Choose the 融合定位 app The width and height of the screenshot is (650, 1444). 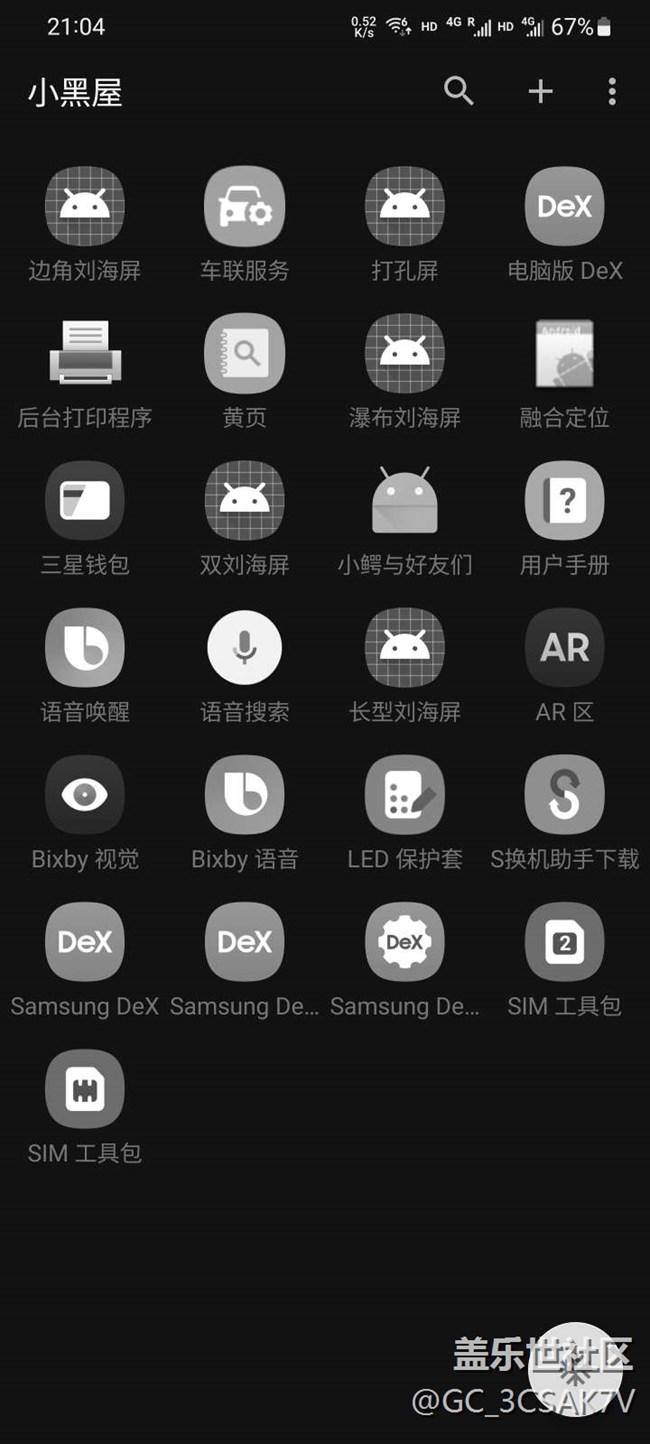point(565,354)
